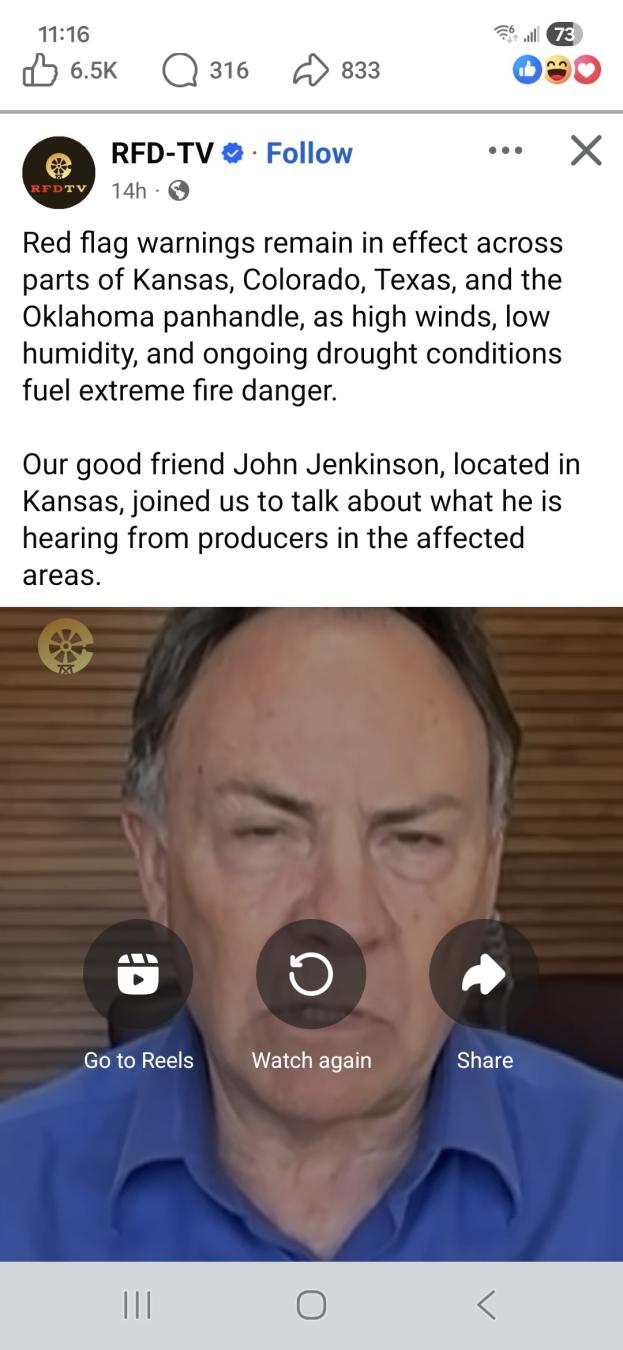Go to Reels
The image size is (623, 1350).
point(138,975)
